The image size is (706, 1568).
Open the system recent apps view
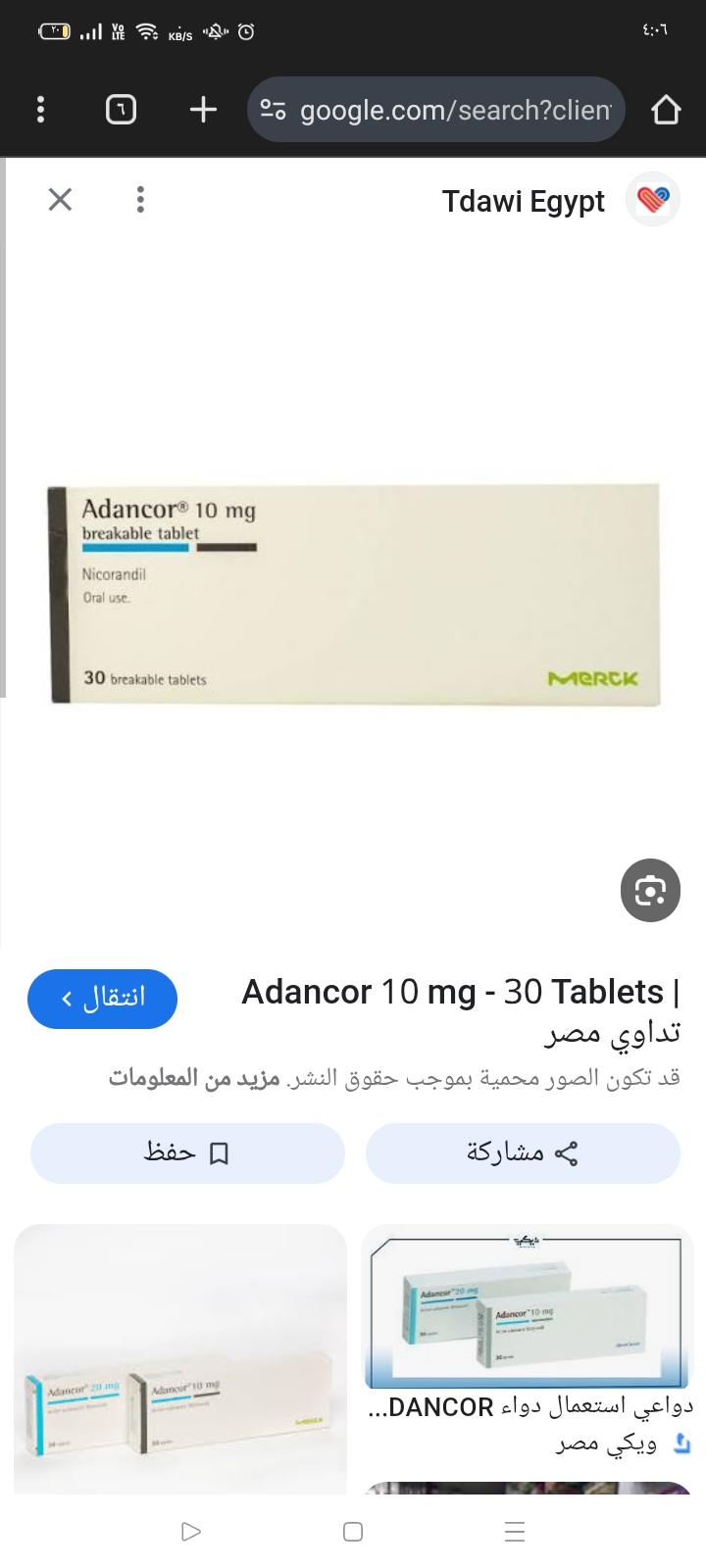(515, 1532)
